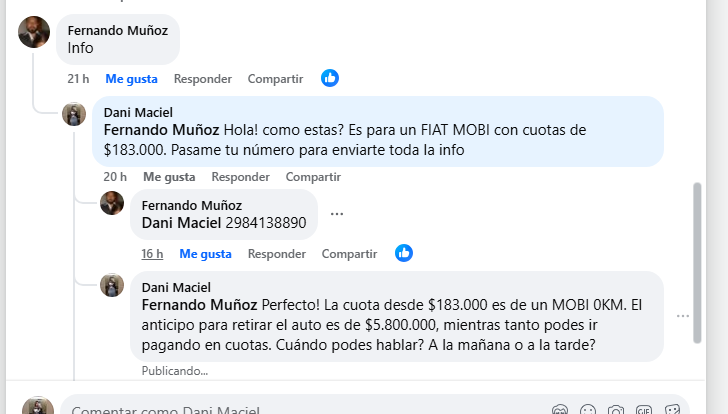
Task: Share Dani Maciel's FIAT MOBI comment
Action: (313, 176)
